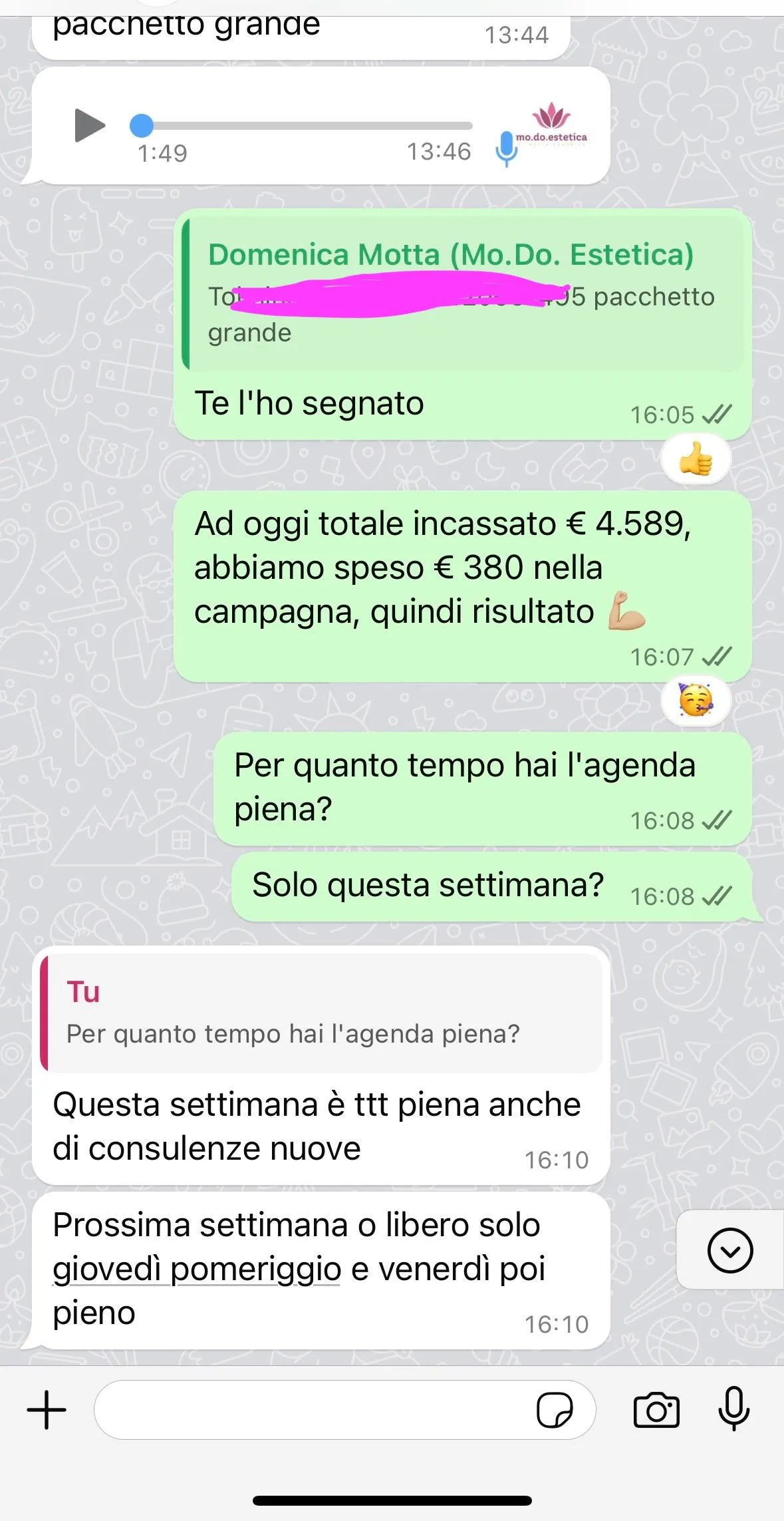Viewport: 784px width, 1521px height.
Task: Tap the voice message progress slider
Action: coord(301,125)
